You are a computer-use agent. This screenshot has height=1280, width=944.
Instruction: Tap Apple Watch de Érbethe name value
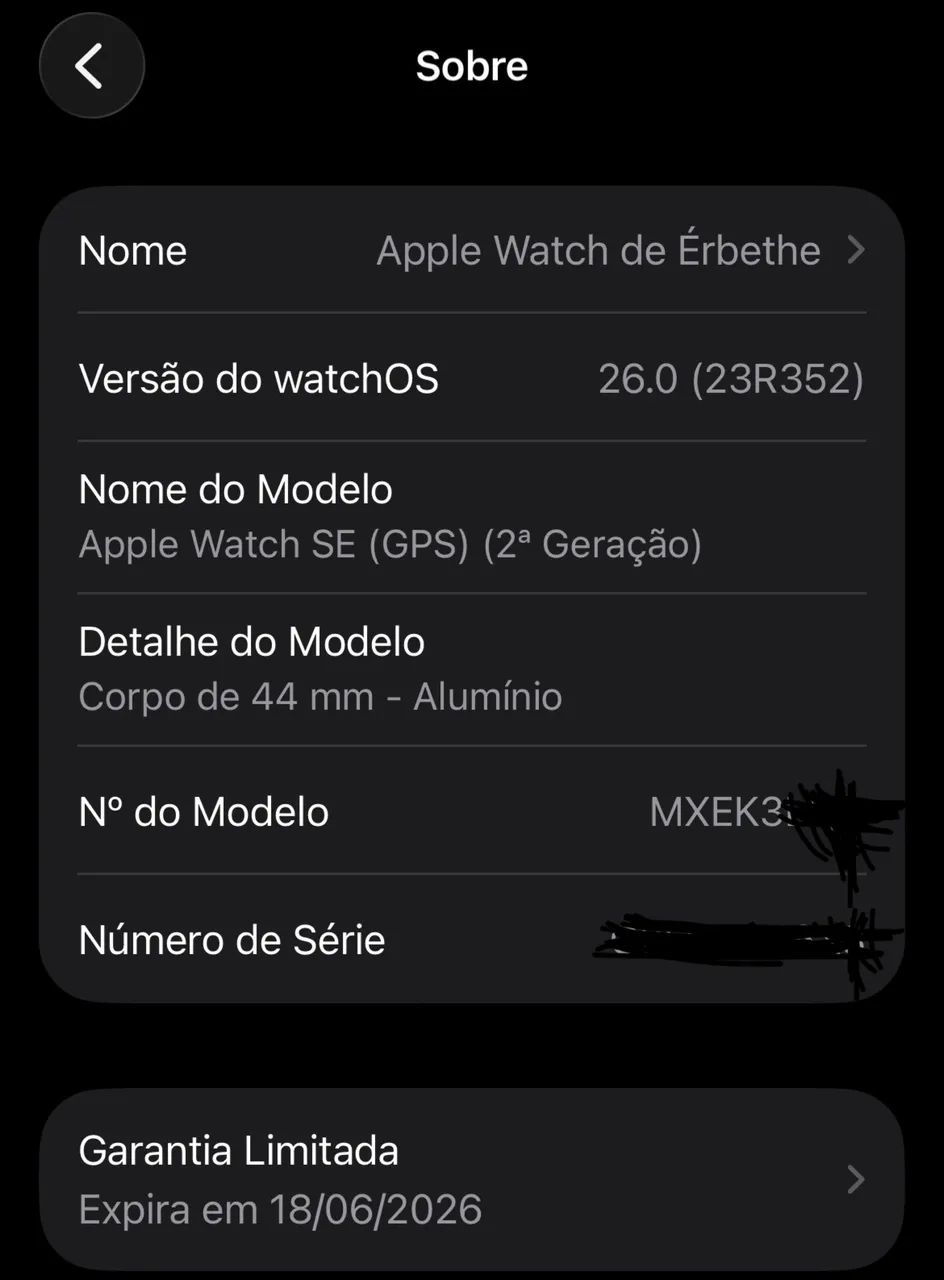click(597, 251)
